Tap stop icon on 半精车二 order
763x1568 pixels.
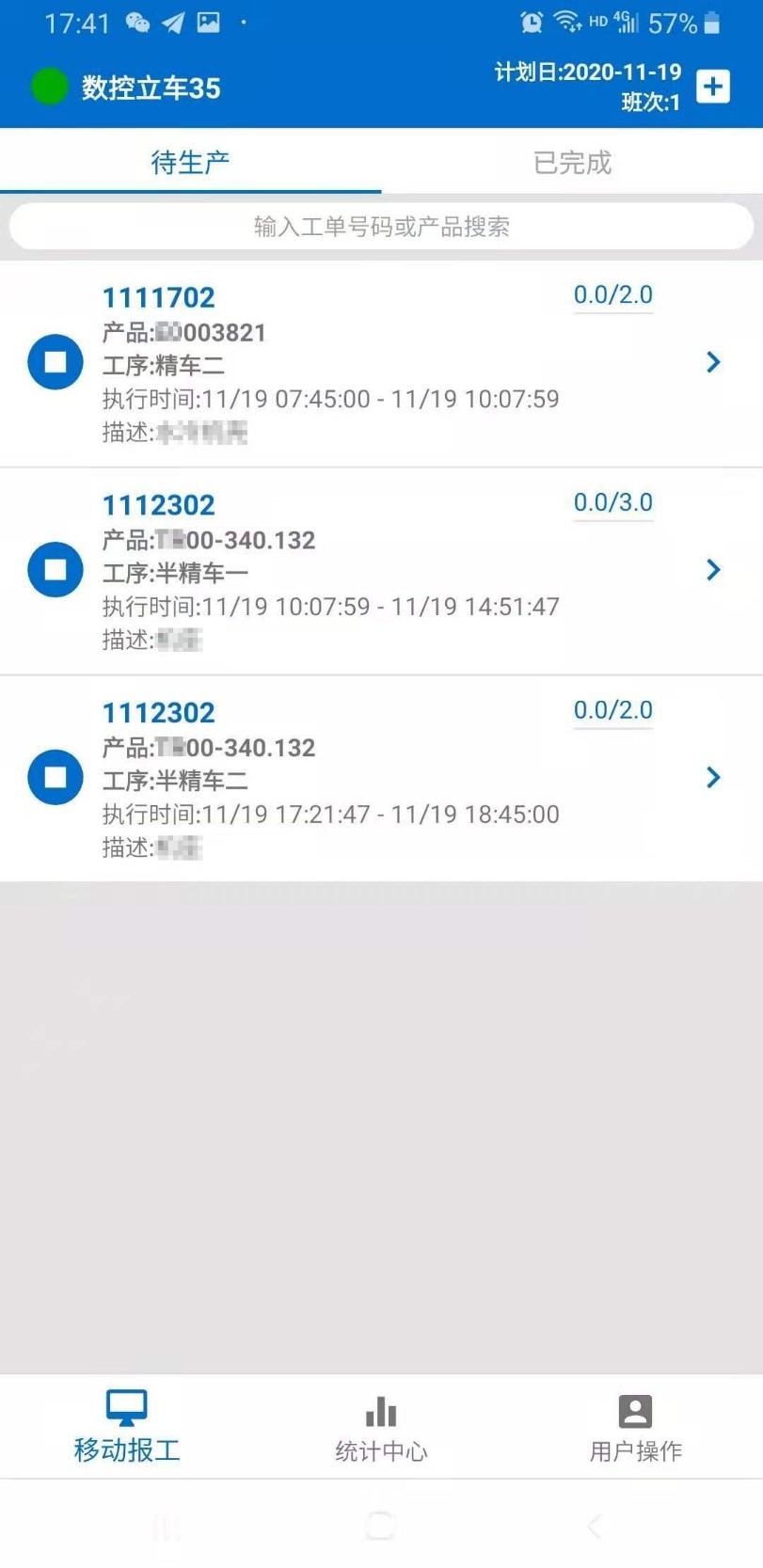56,777
